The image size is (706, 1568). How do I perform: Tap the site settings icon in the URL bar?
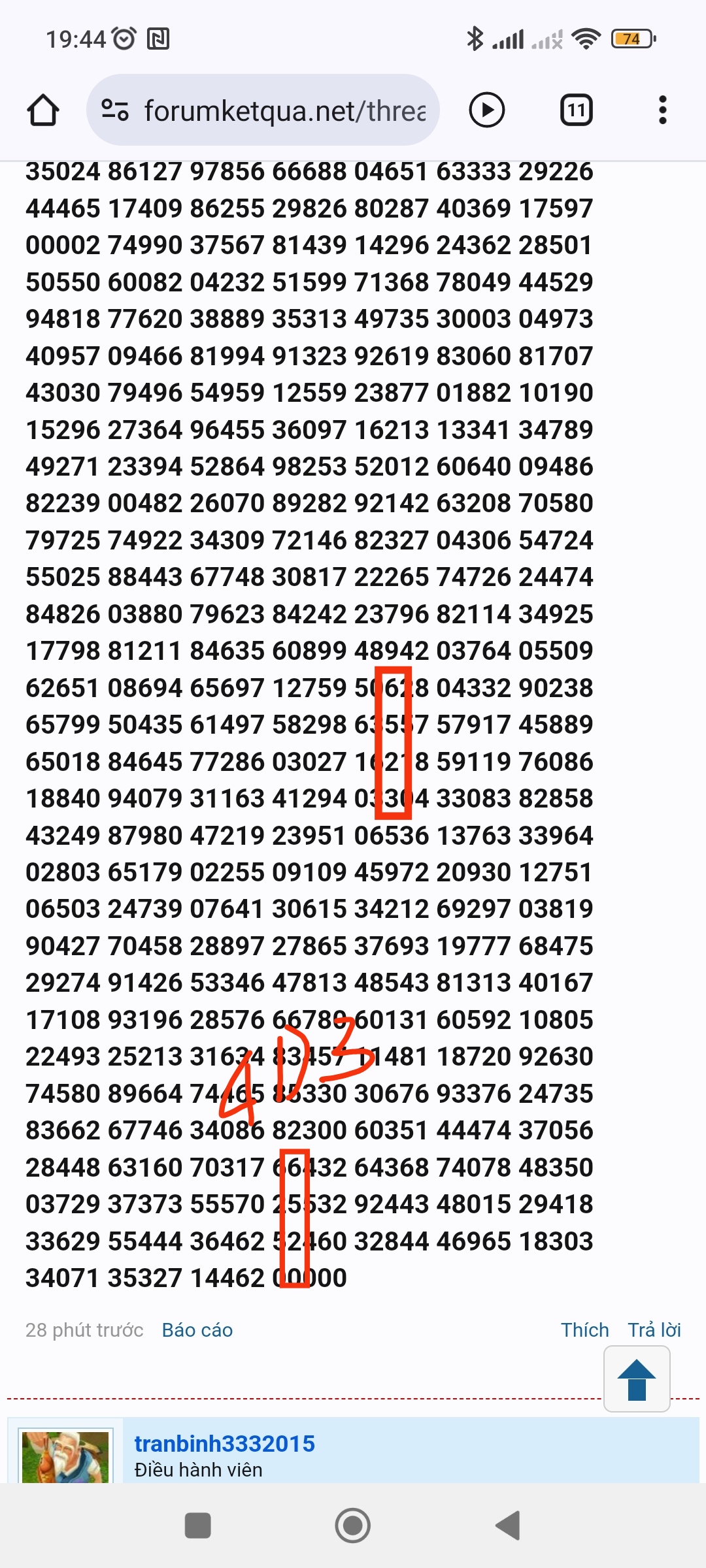115,110
